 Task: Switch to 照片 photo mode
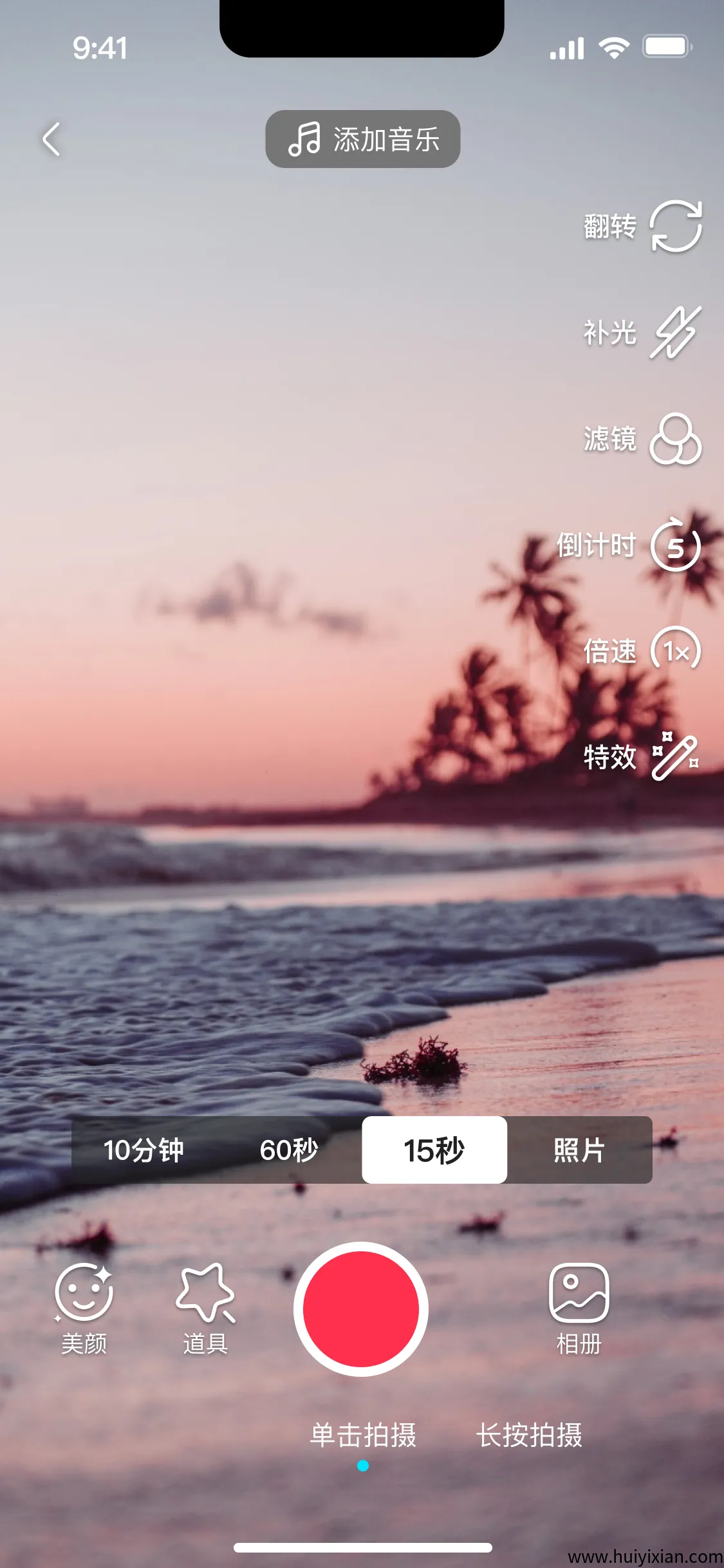[579, 1150]
